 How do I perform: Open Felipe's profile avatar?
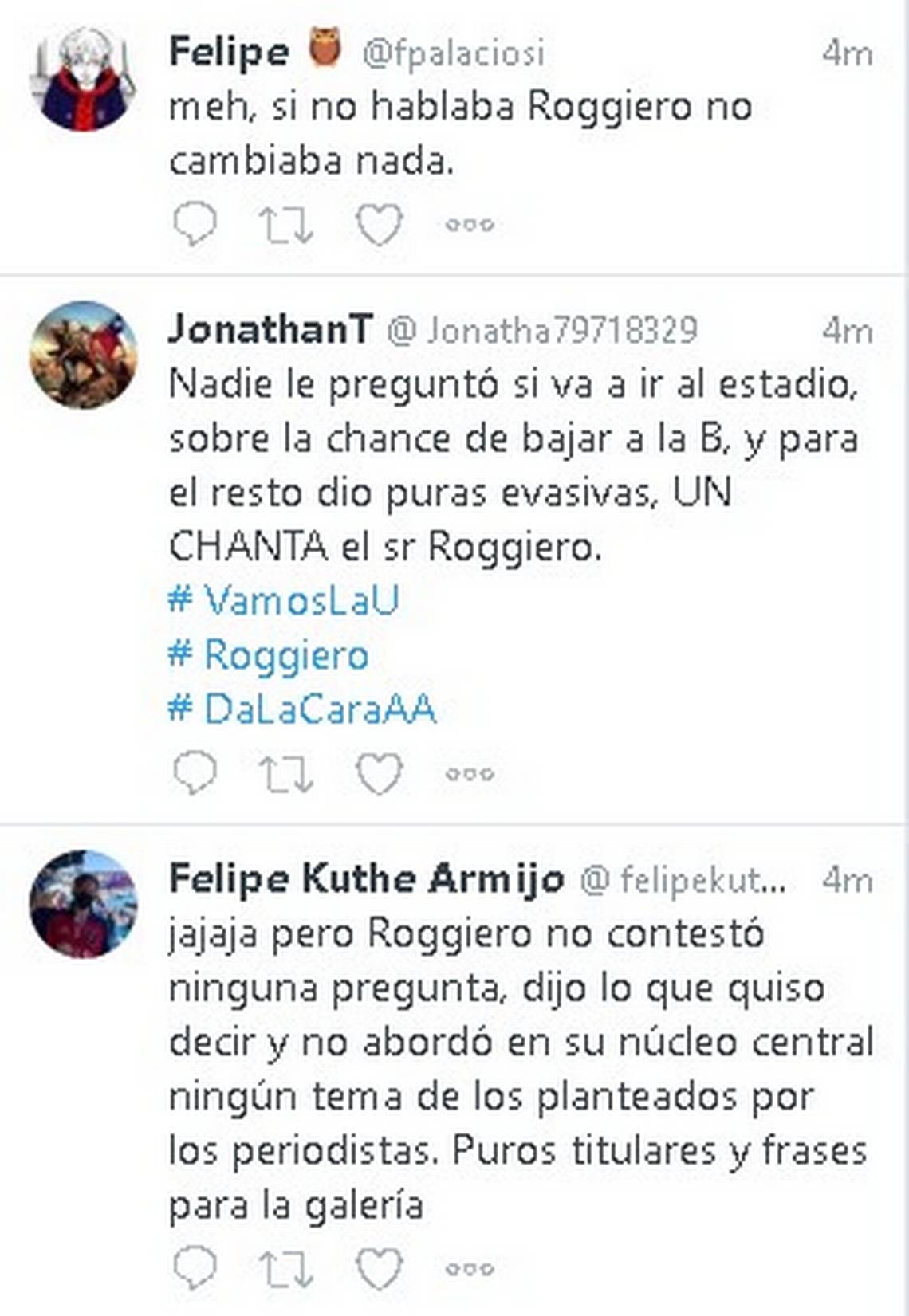coord(83,78)
